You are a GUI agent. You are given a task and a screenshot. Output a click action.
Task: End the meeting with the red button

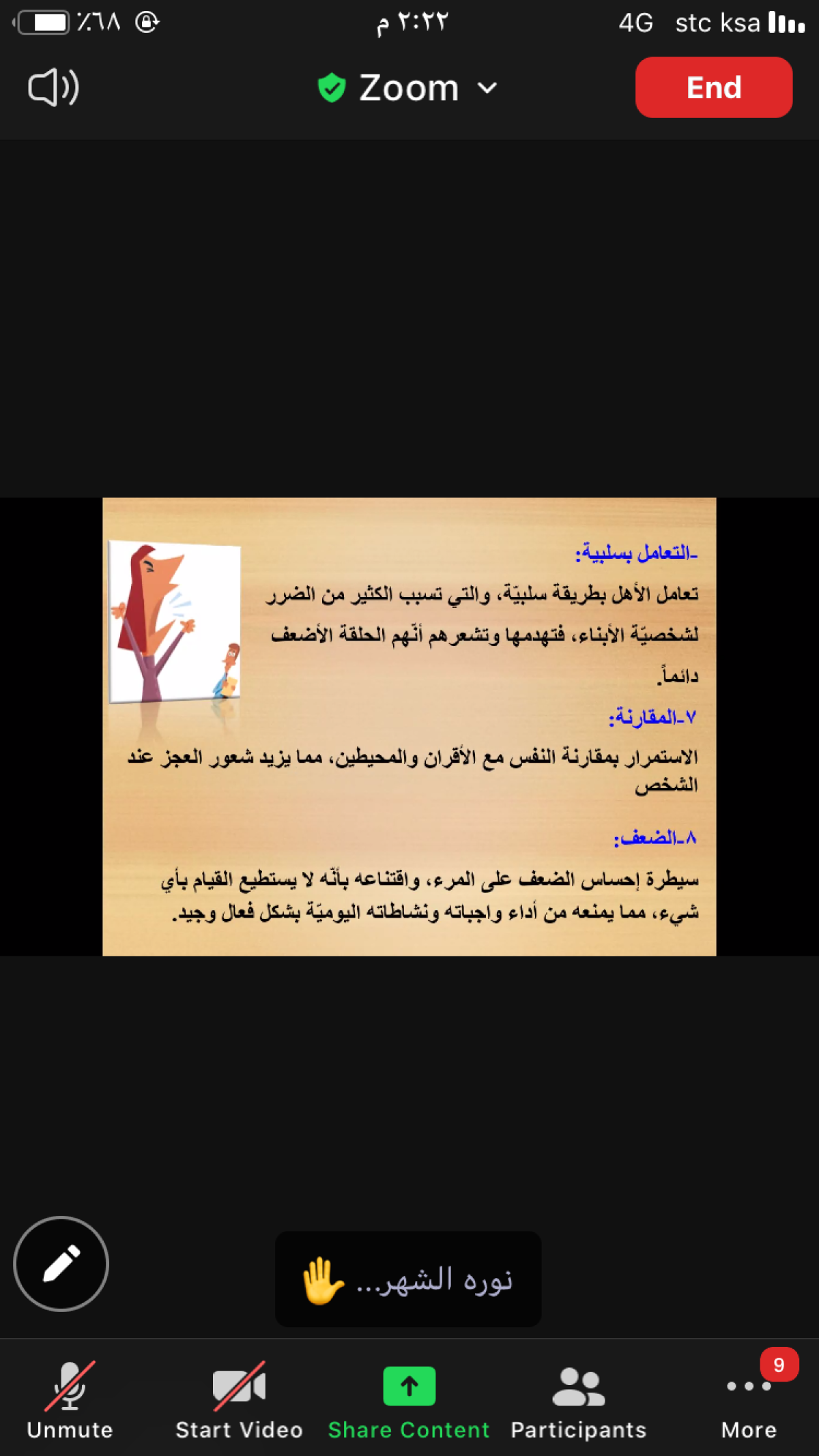[713, 87]
